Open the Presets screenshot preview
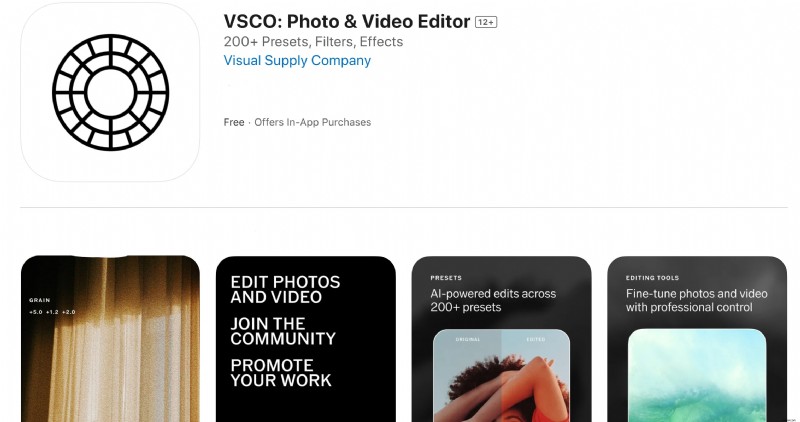 [x=500, y=340]
